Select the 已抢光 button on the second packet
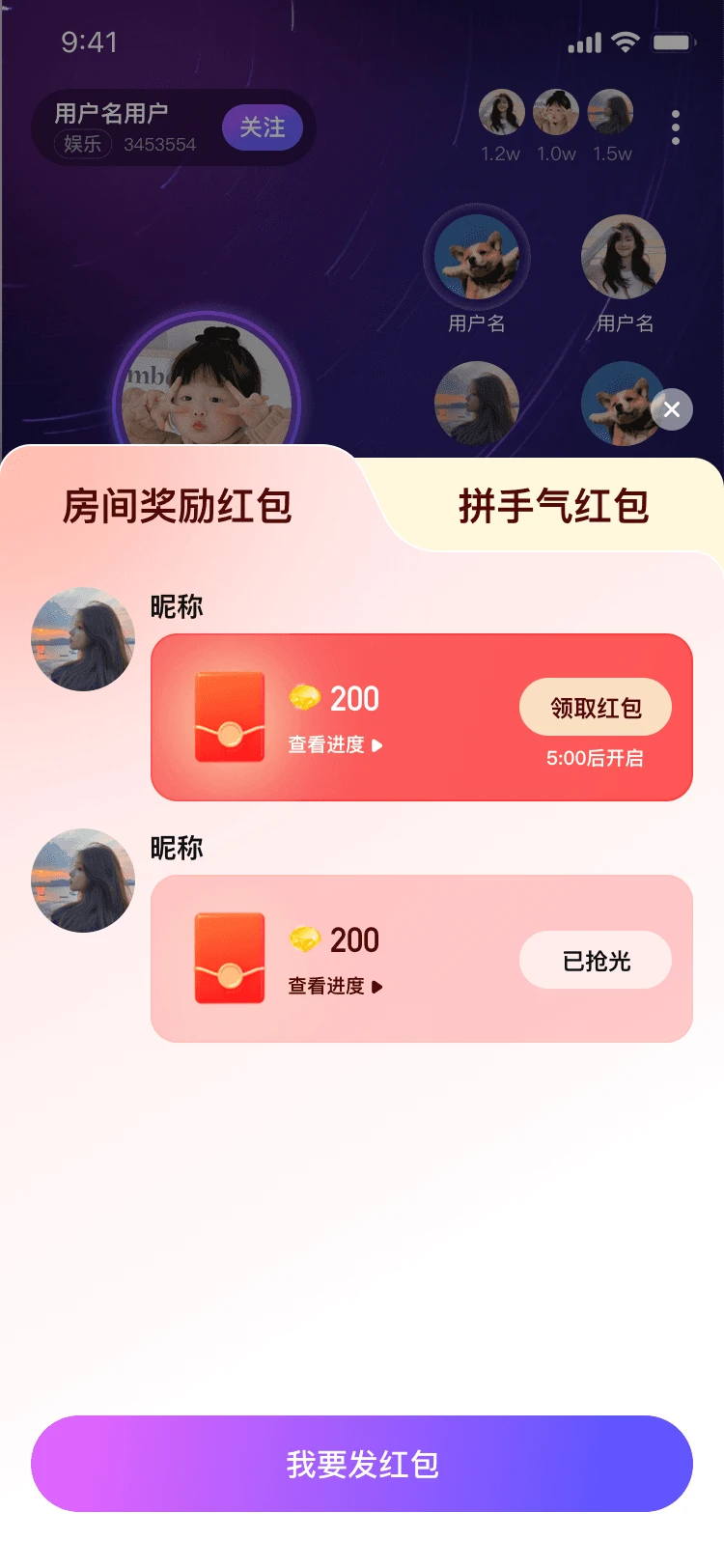Viewport: 724px width, 1568px height. (x=596, y=961)
